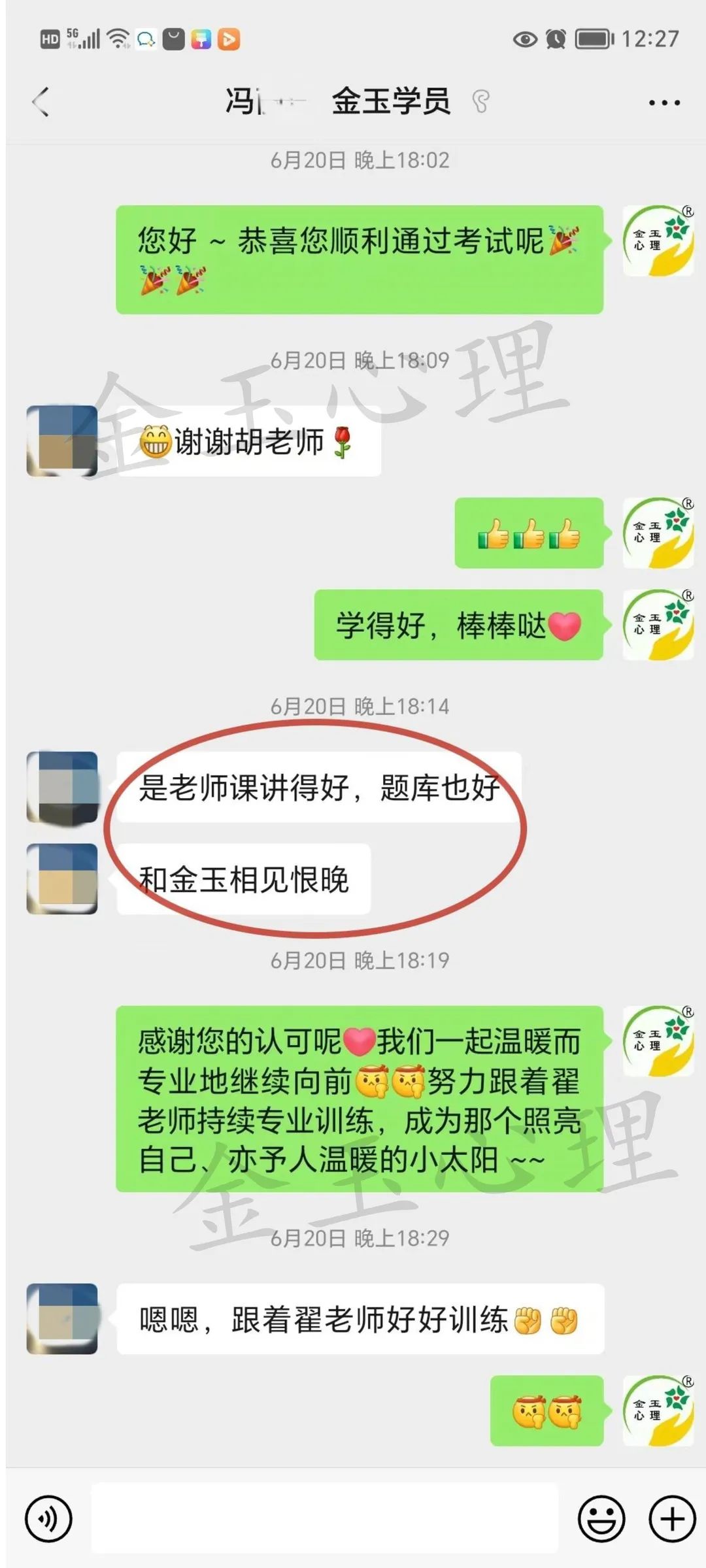Open the chat info overflow menu
706x1568 pixels.
tap(664, 103)
